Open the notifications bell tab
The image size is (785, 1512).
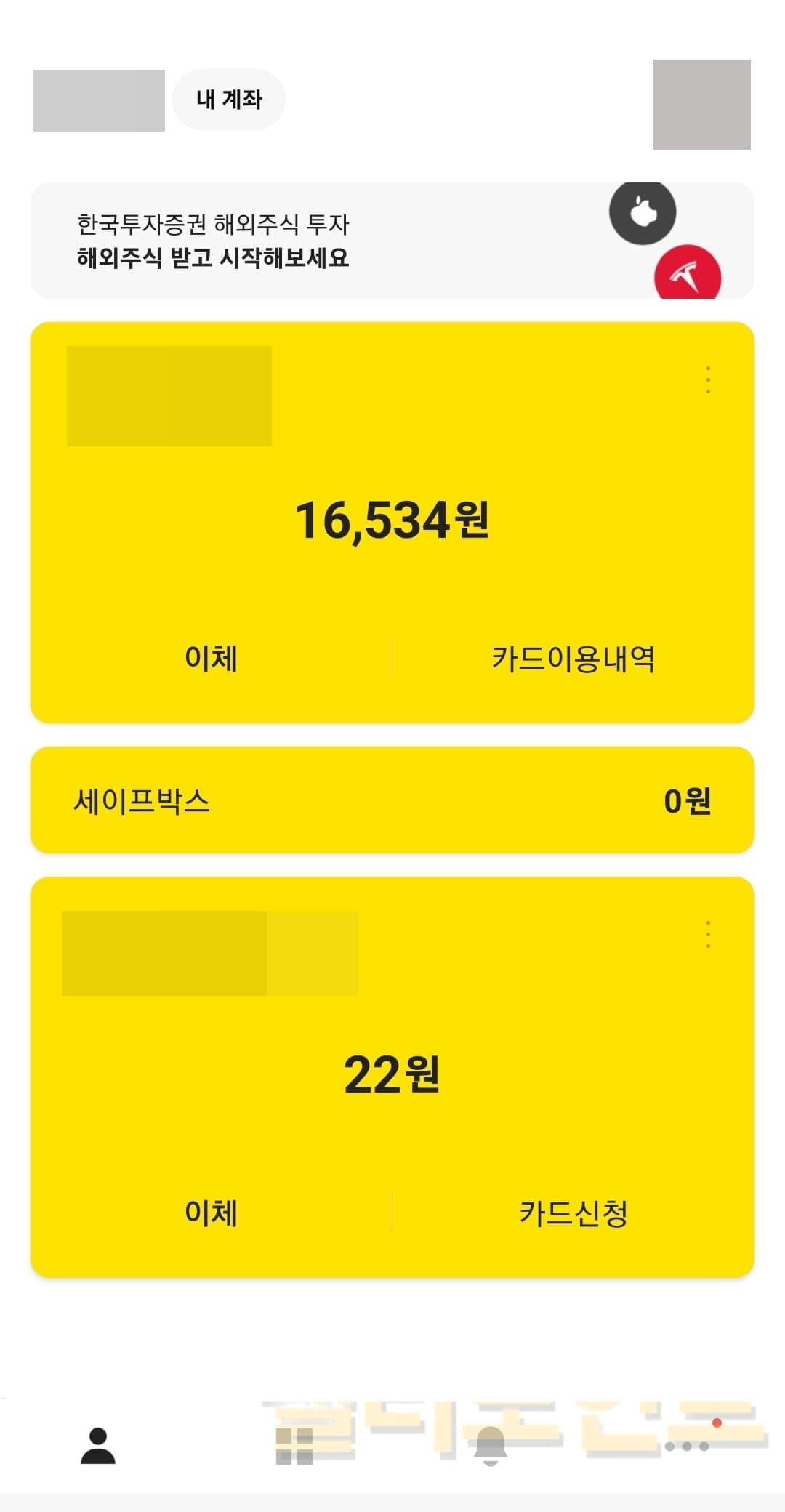point(491,1445)
